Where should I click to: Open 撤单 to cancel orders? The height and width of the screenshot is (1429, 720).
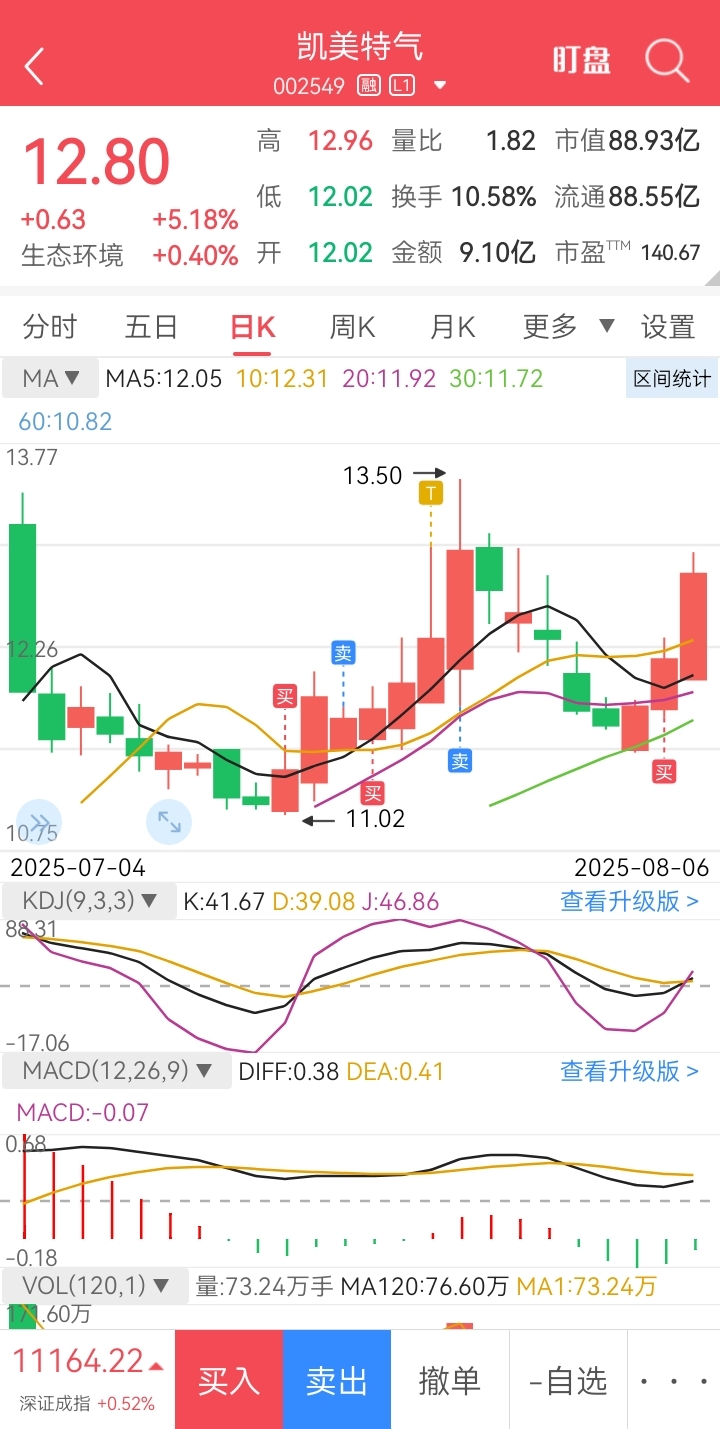click(450, 1380)
